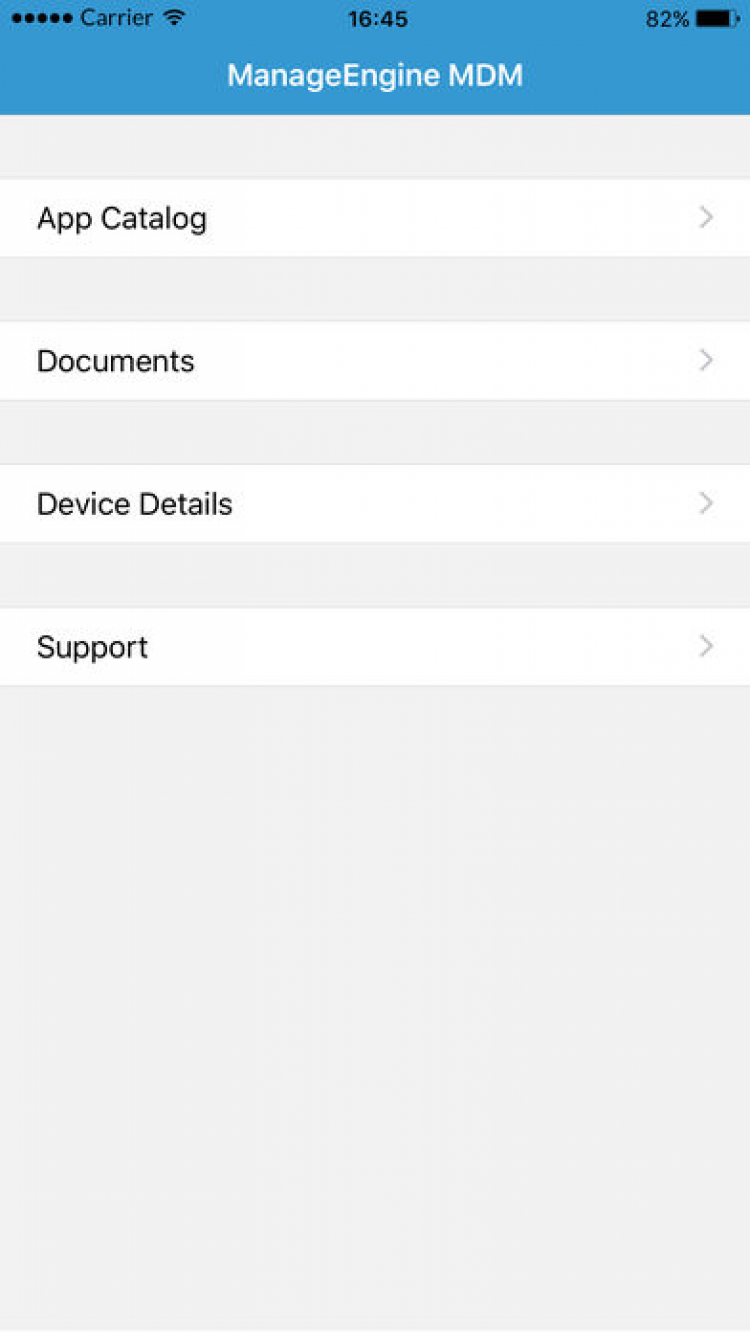Open the App Catalog row
The height and width of the screenshot is (1332, 750).
point(374,218)
